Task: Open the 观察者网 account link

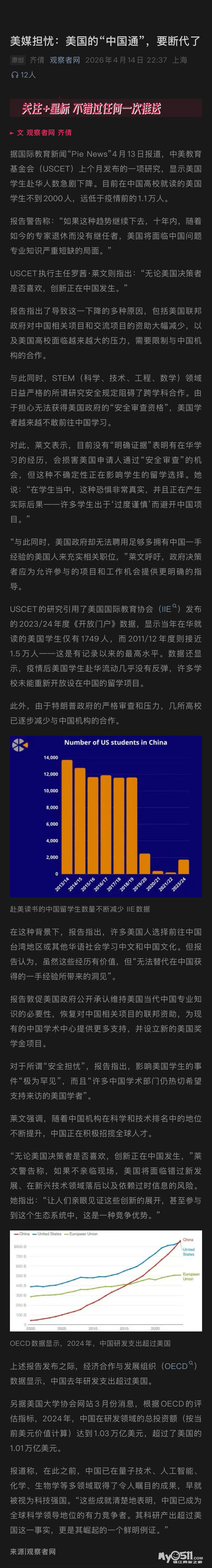Action: 64,60
